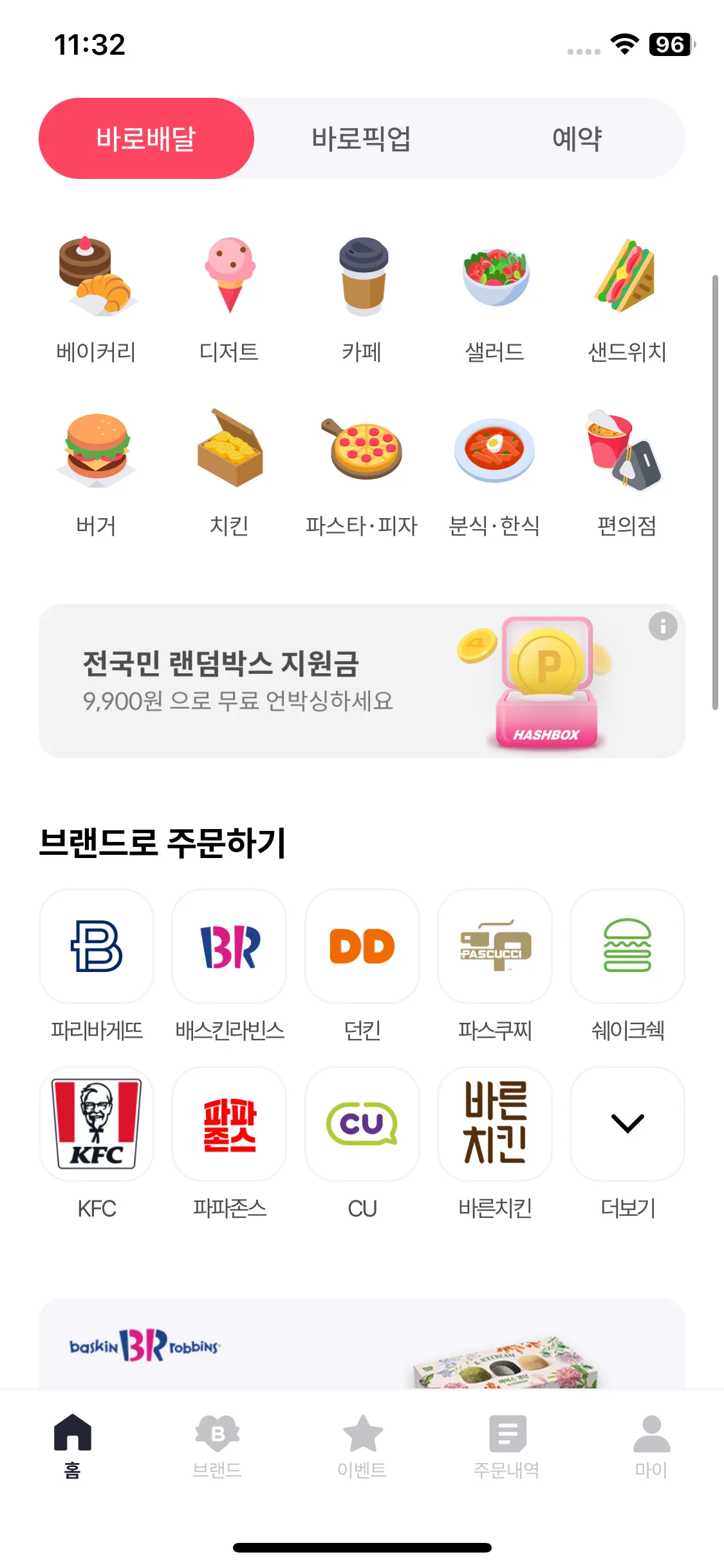Choose the 배스킨라빈스 brand
This screenshot has height=1568, width=724.
pos(230,946)
